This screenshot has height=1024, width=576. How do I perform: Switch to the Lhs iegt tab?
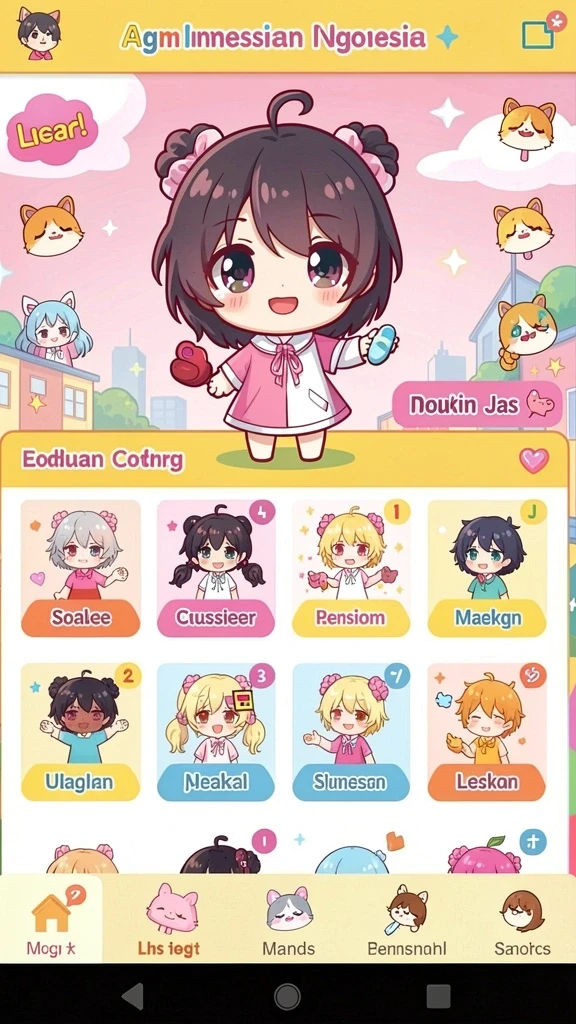tap(169, 920)
